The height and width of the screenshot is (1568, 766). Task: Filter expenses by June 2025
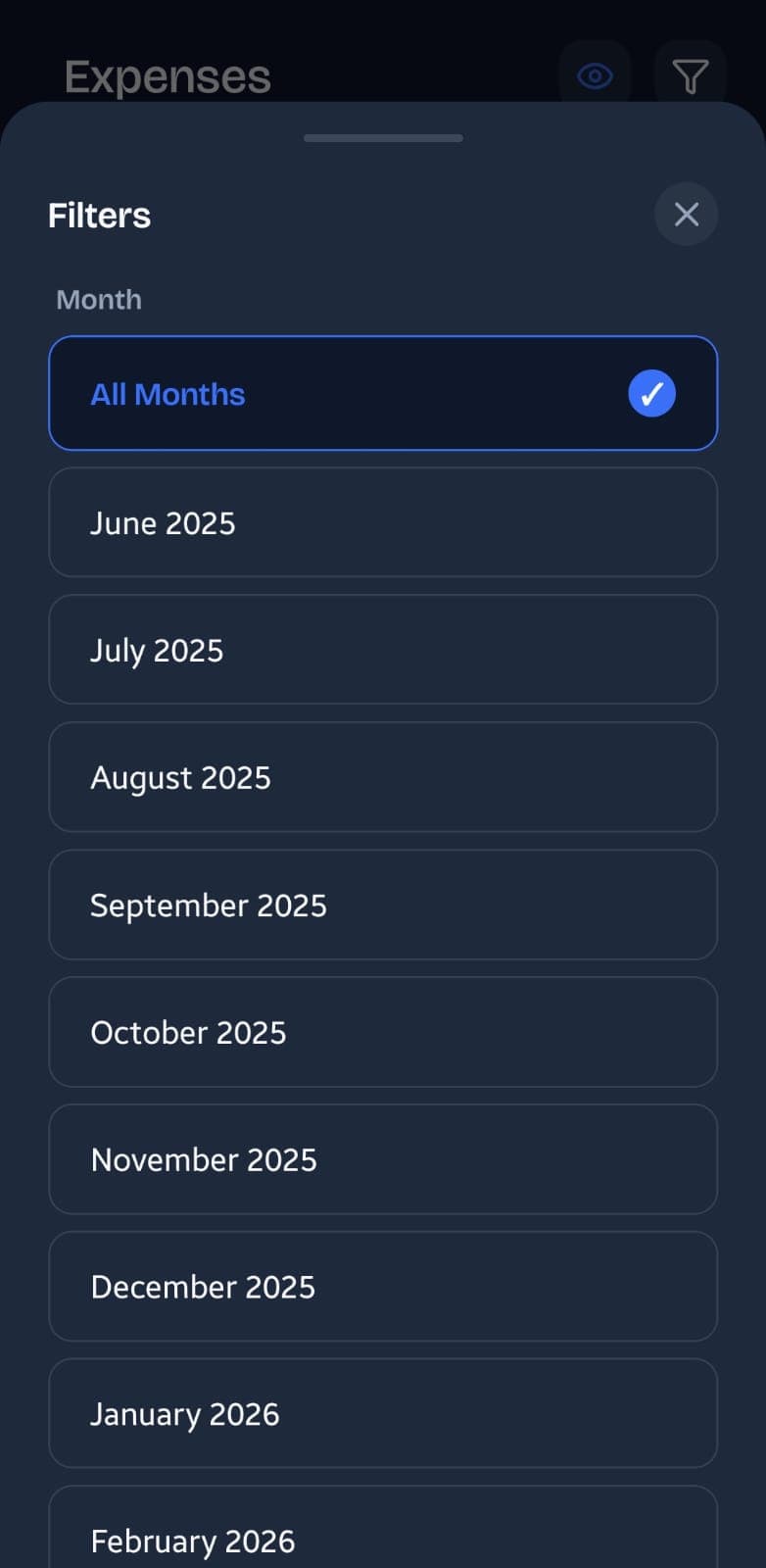pyautogui.click(x=383, y=522)
